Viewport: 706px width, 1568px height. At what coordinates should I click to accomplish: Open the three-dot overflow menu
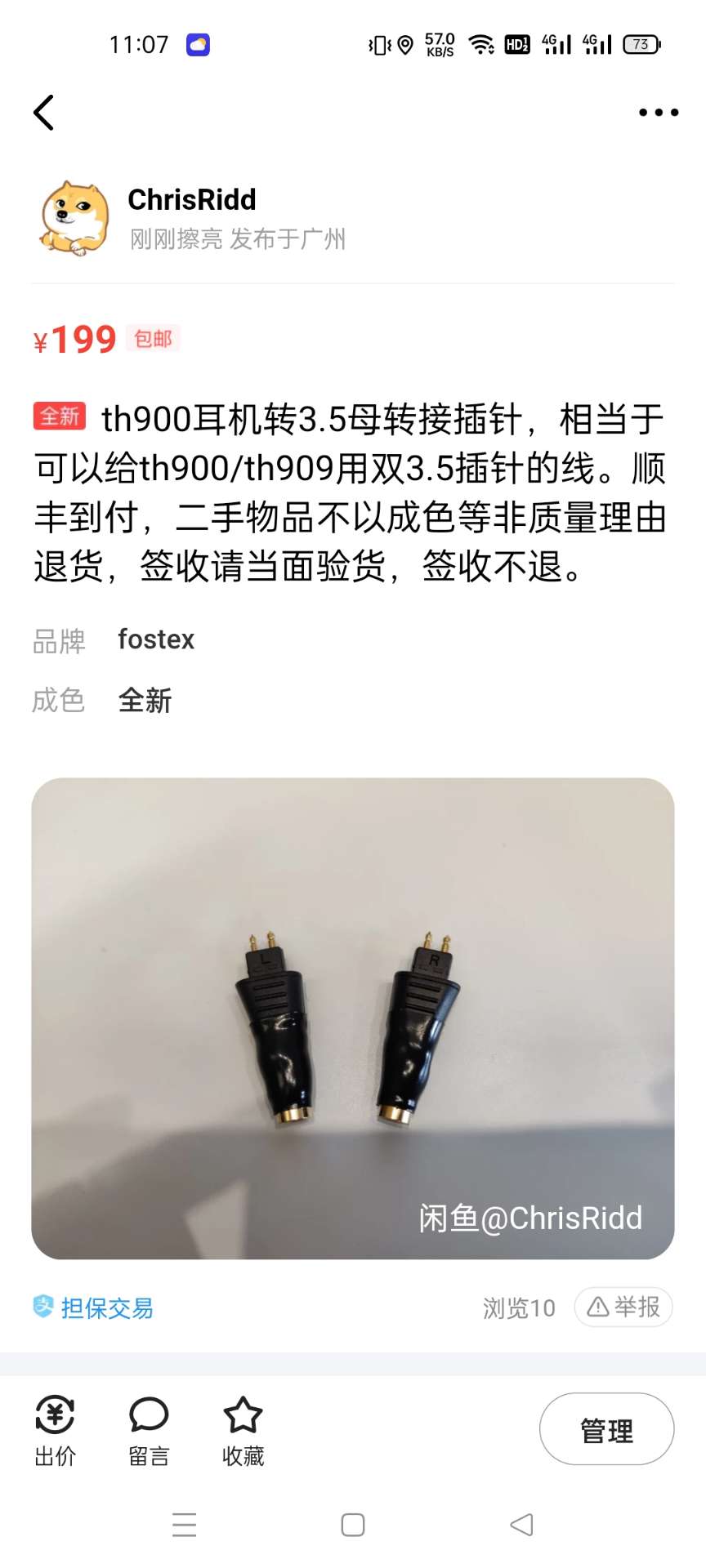658,113
